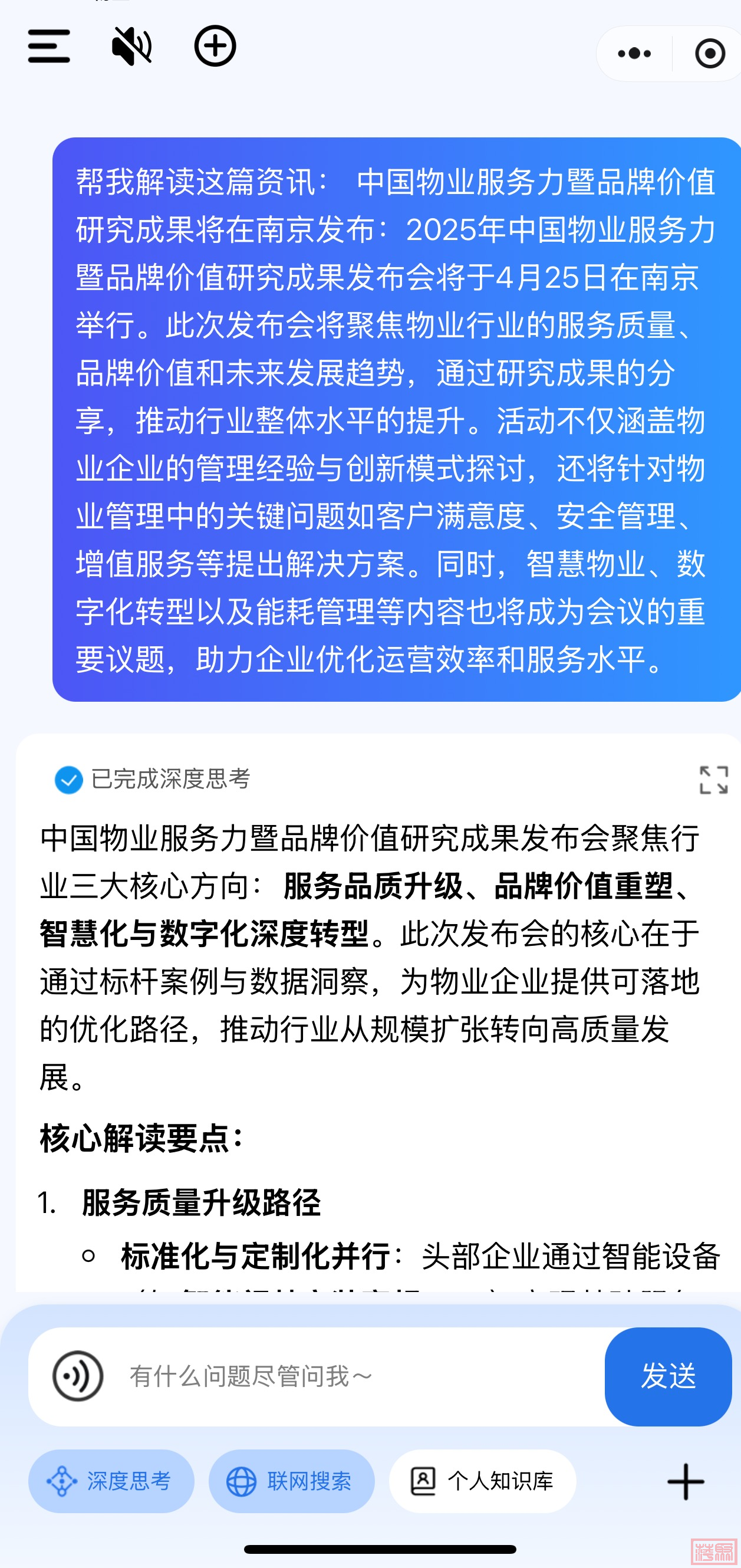The image size is (741, 1568).
Task: Expand the answer to full screen
Action: point(713,780)
